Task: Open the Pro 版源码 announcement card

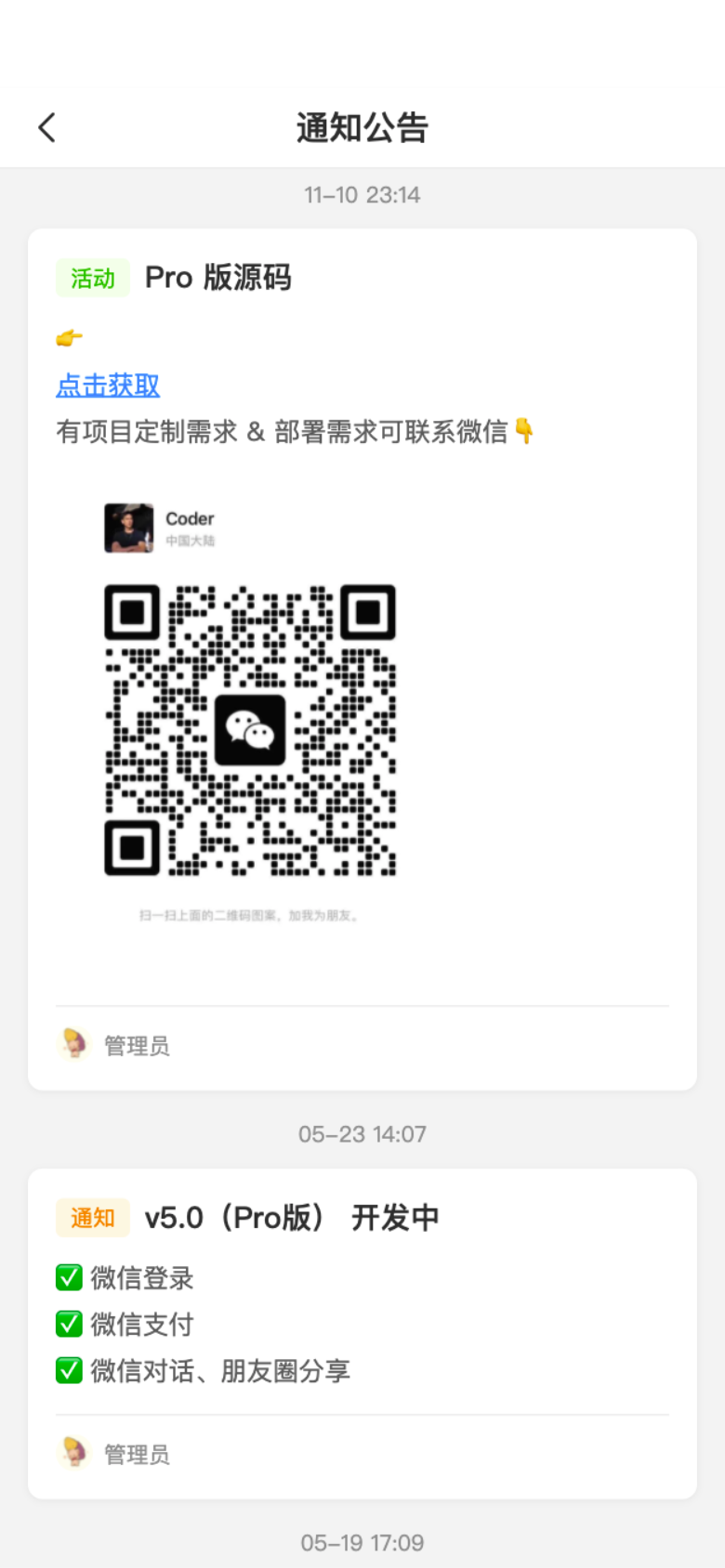Action: tap(217, 278)
